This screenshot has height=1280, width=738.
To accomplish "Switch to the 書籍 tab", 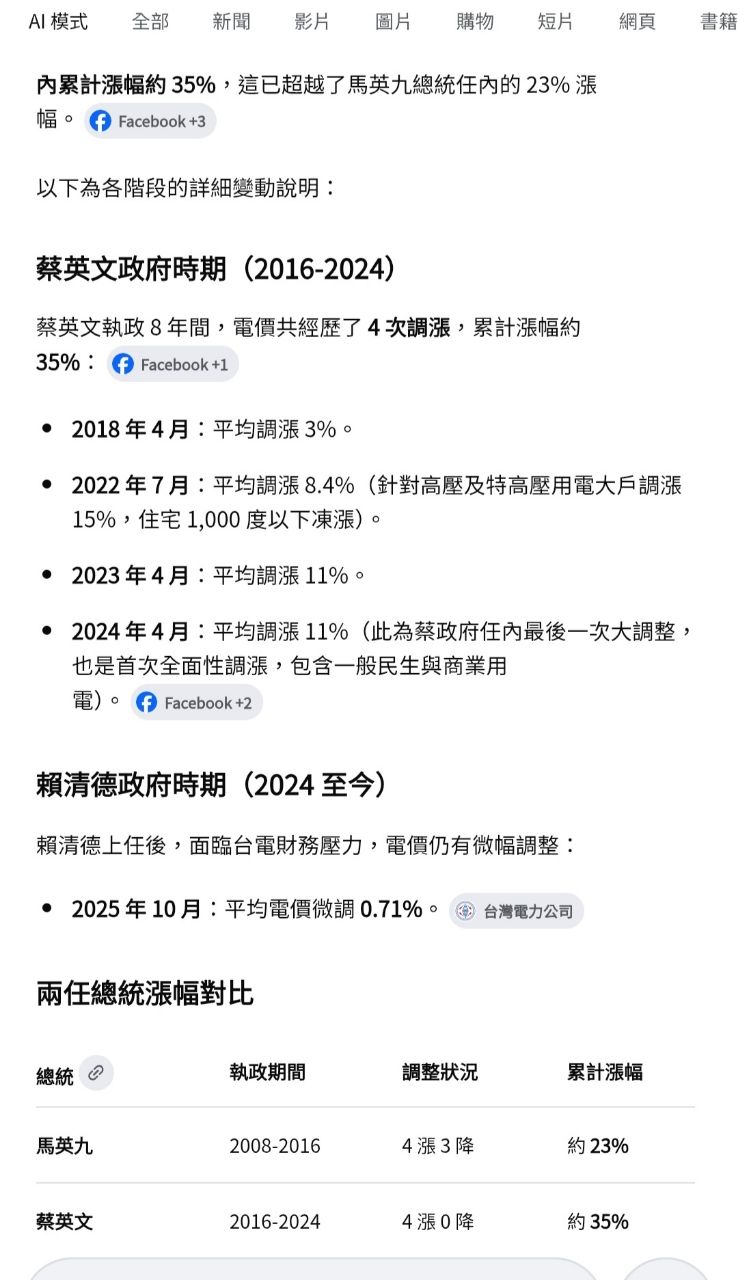I will tap(718, 21).
